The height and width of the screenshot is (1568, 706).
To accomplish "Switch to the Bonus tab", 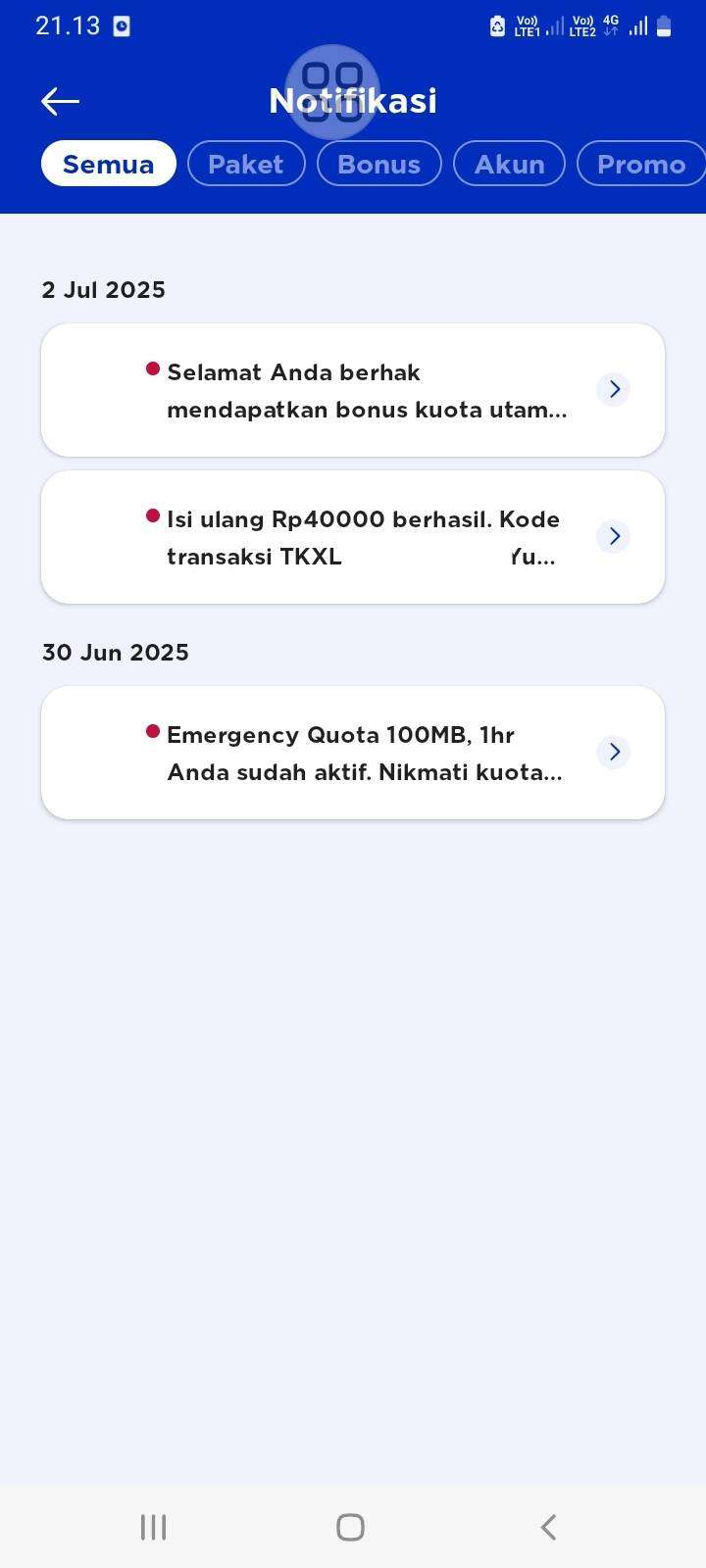I will (x=379, y=164).
